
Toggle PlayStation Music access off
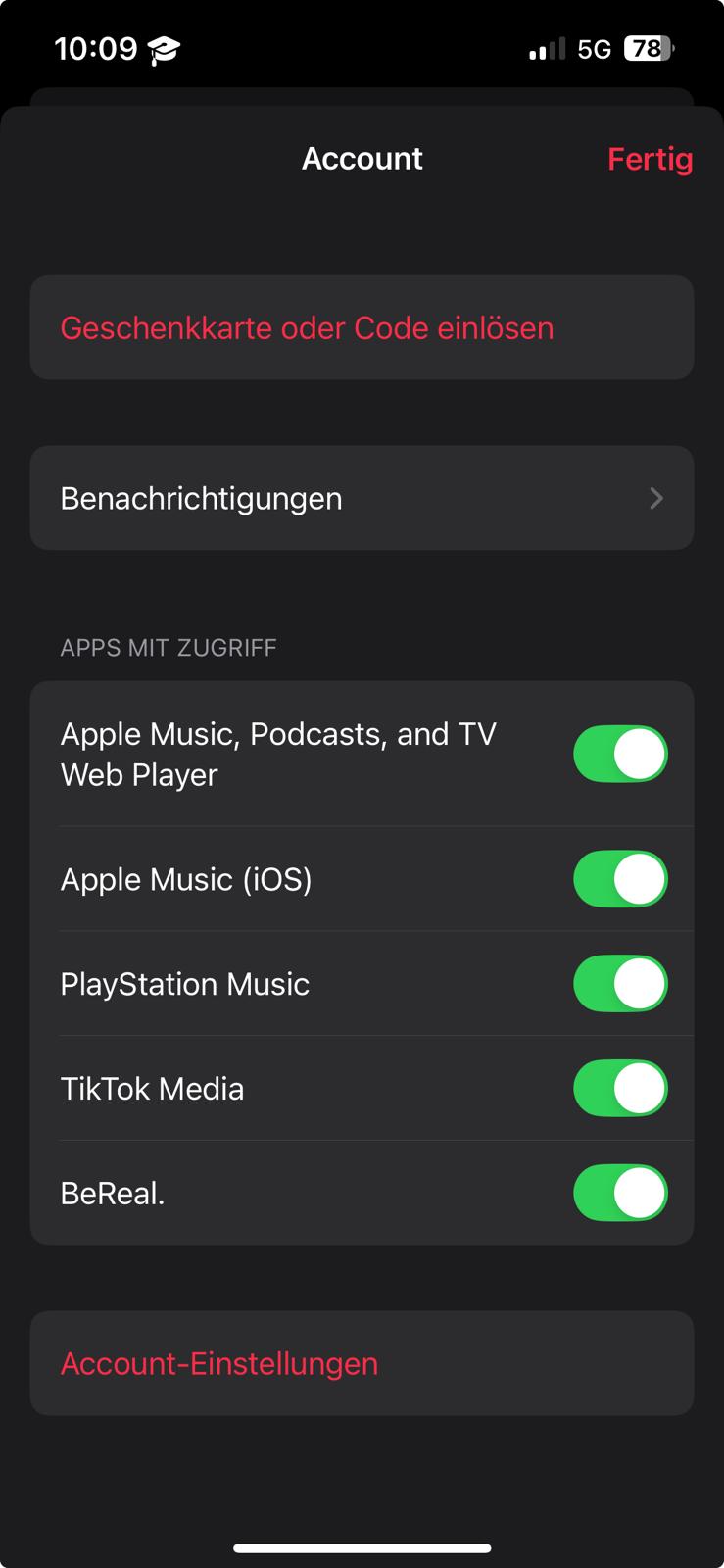click(x=620, y=984)
